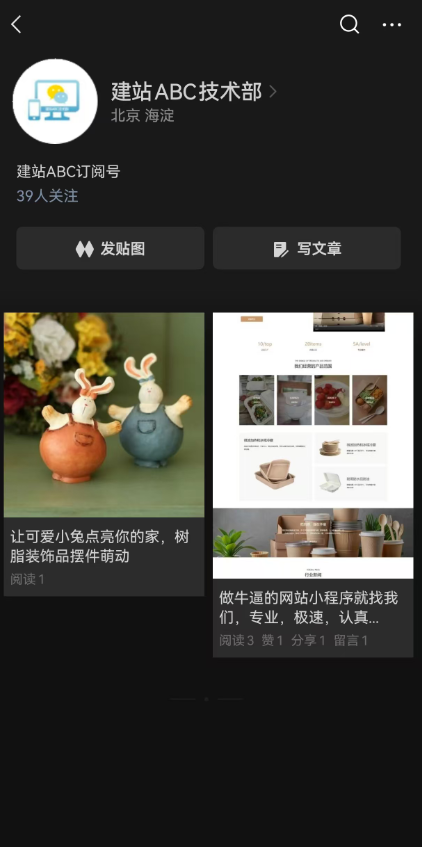Tap the 发贴图 button
Screen dimensions: 422x847
[110, 248]
